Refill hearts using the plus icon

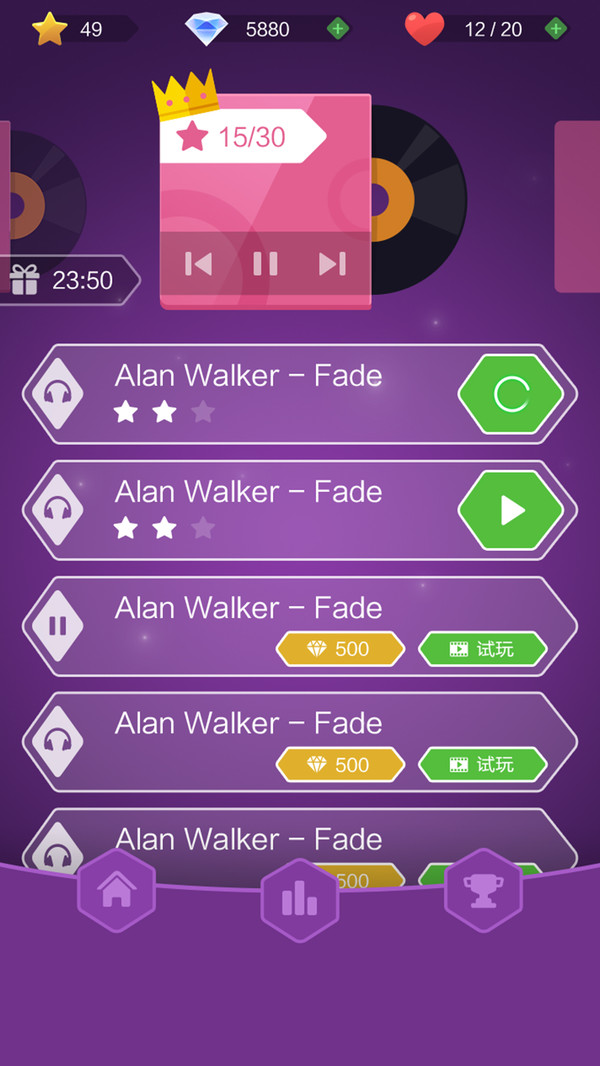(x=556, y=29)
